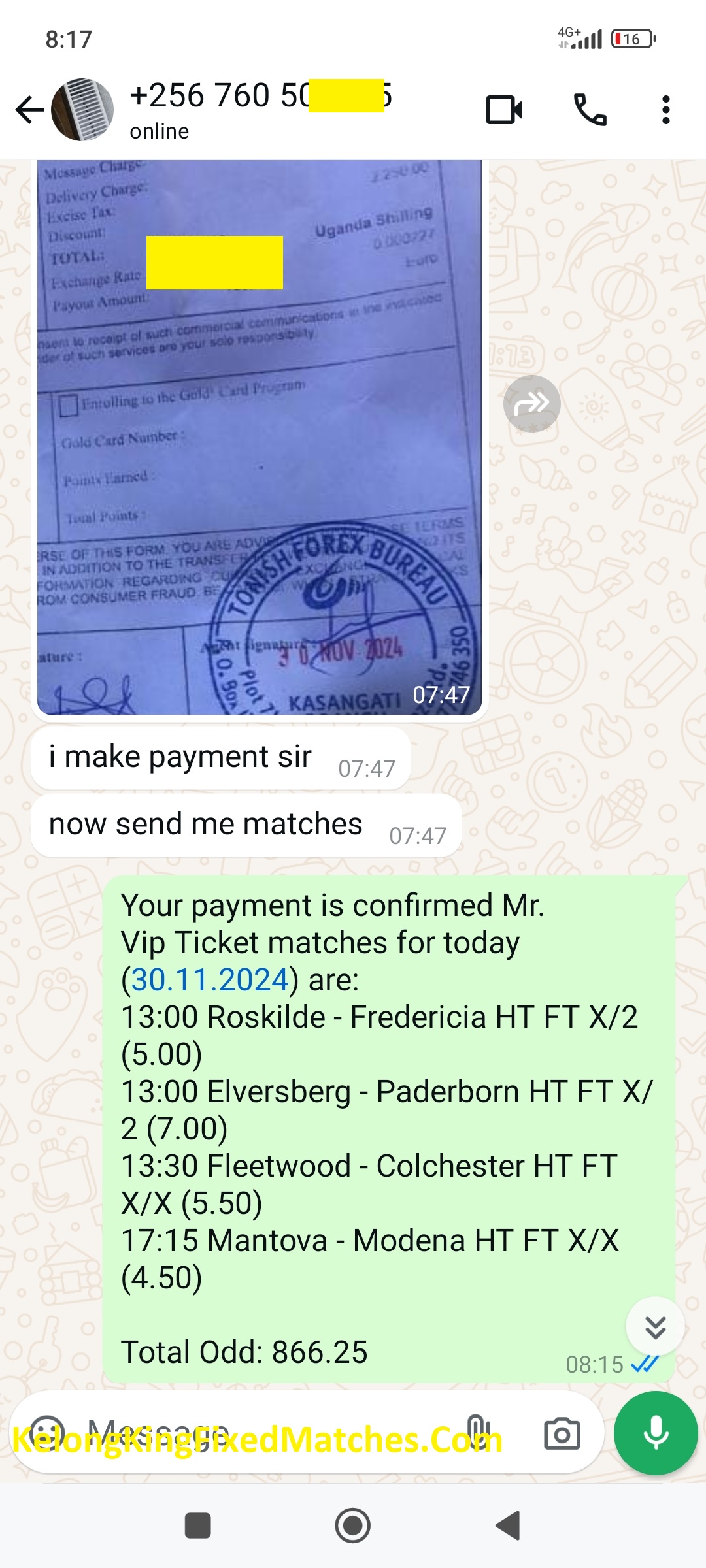Go to the home screen

353,1526
